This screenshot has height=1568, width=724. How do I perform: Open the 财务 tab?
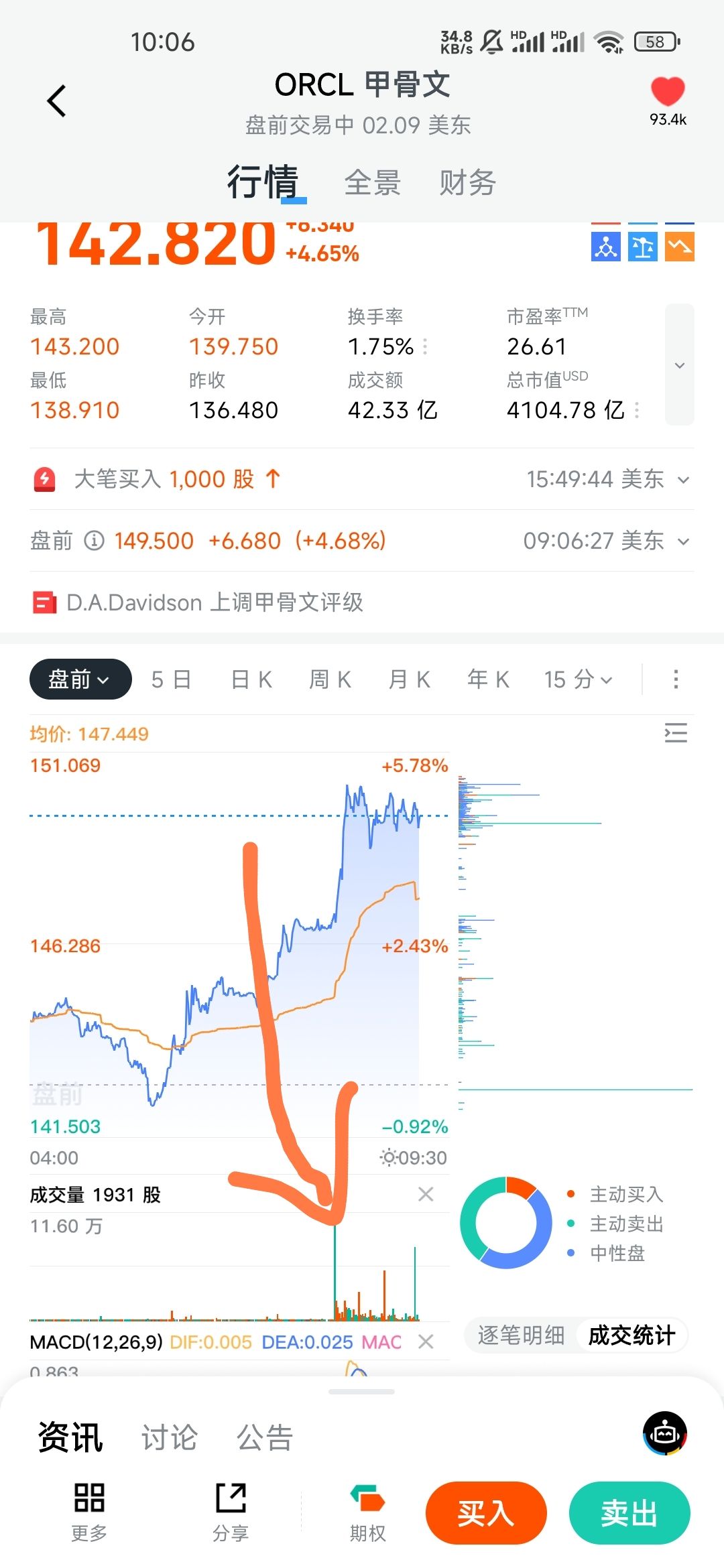pyautogui.click(x=467, y=183)
